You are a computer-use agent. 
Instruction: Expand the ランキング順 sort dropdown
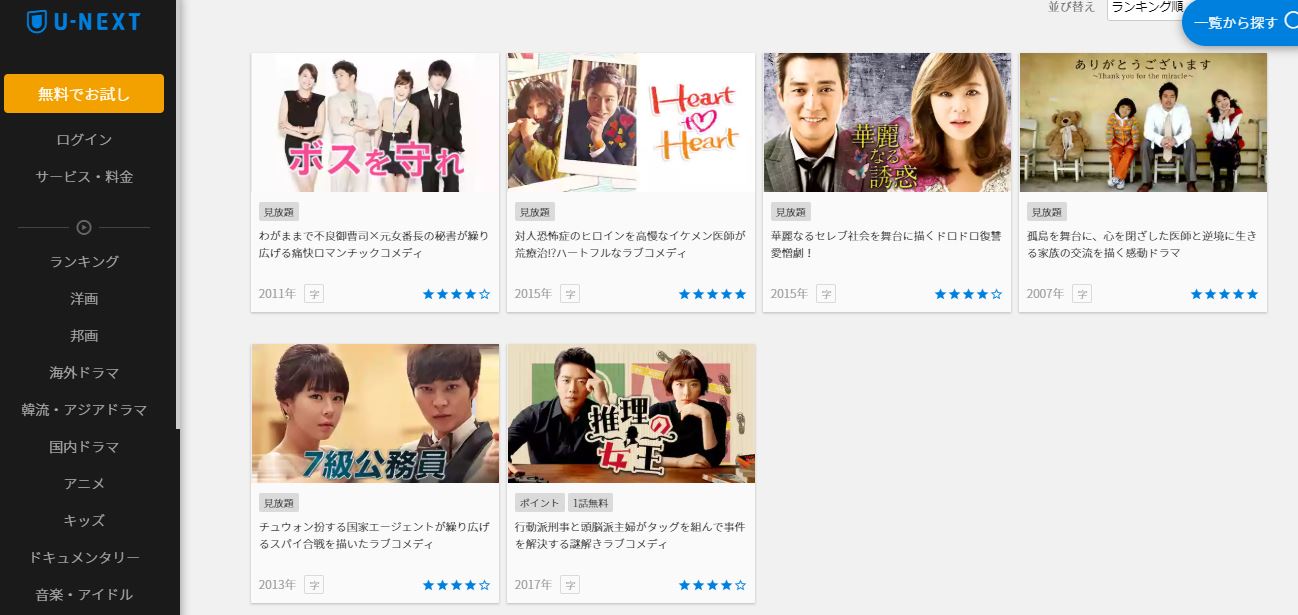[x=1143, y=8]
